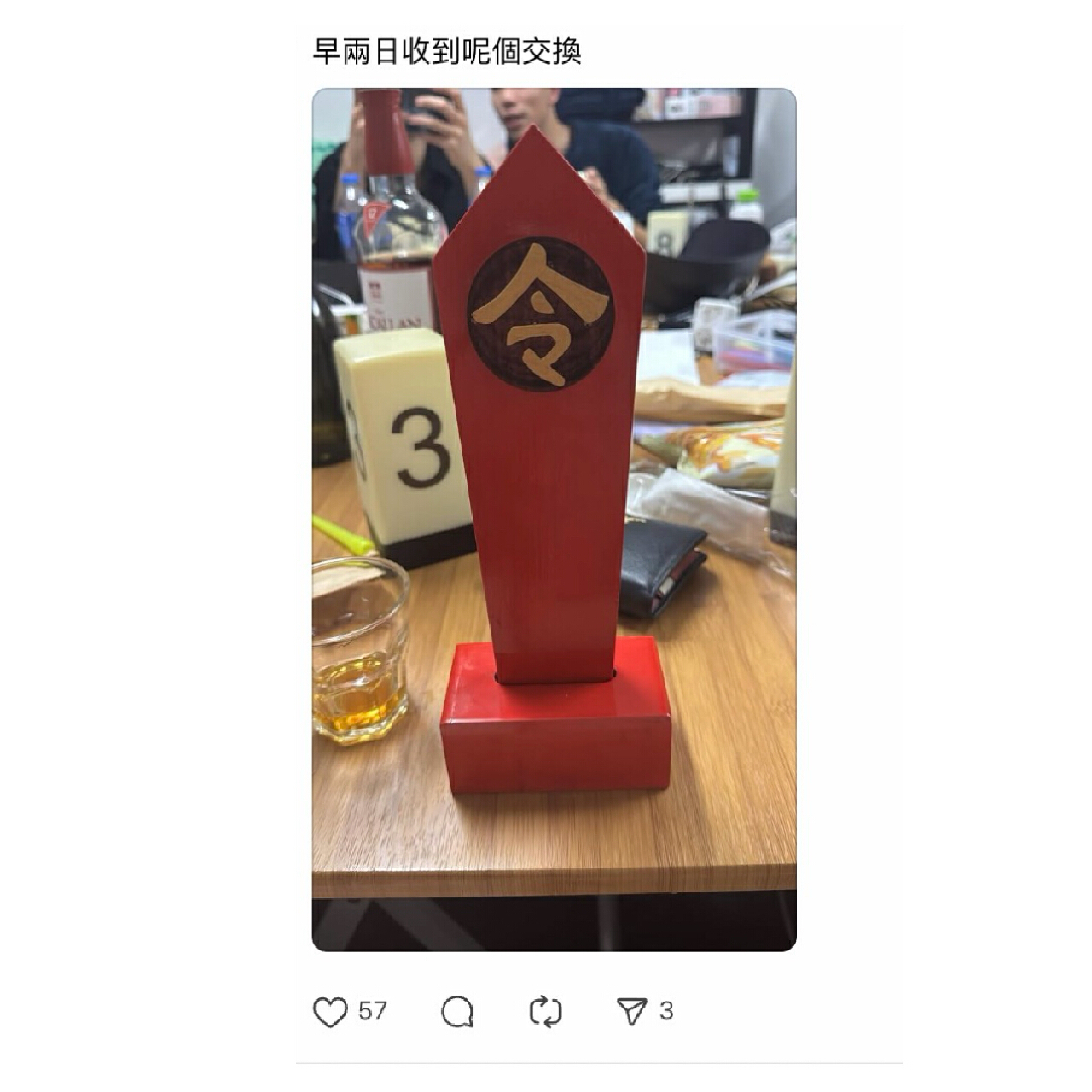
Task: Share the post via paper plane icon
Action: 631,1012
